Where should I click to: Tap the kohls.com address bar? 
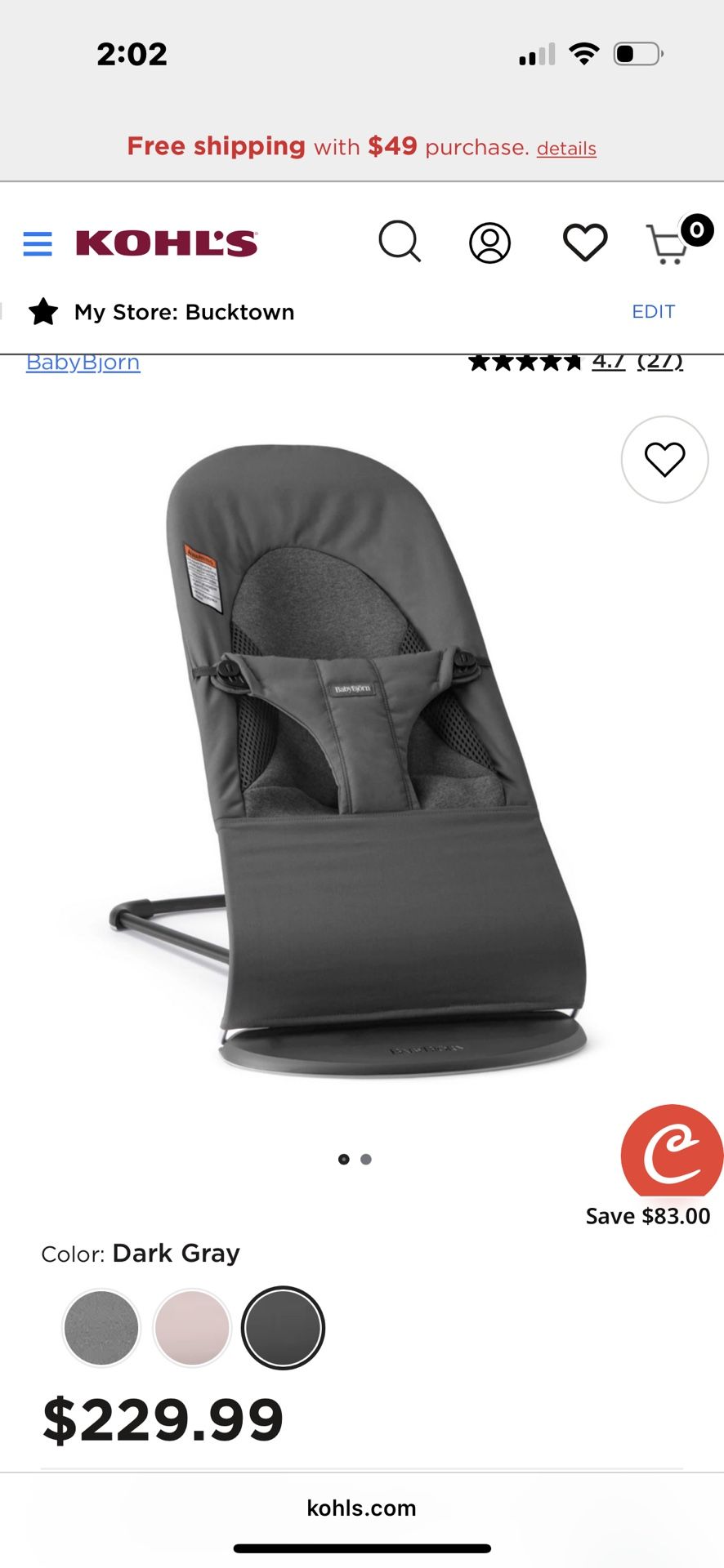click(x=362, y=1508)
